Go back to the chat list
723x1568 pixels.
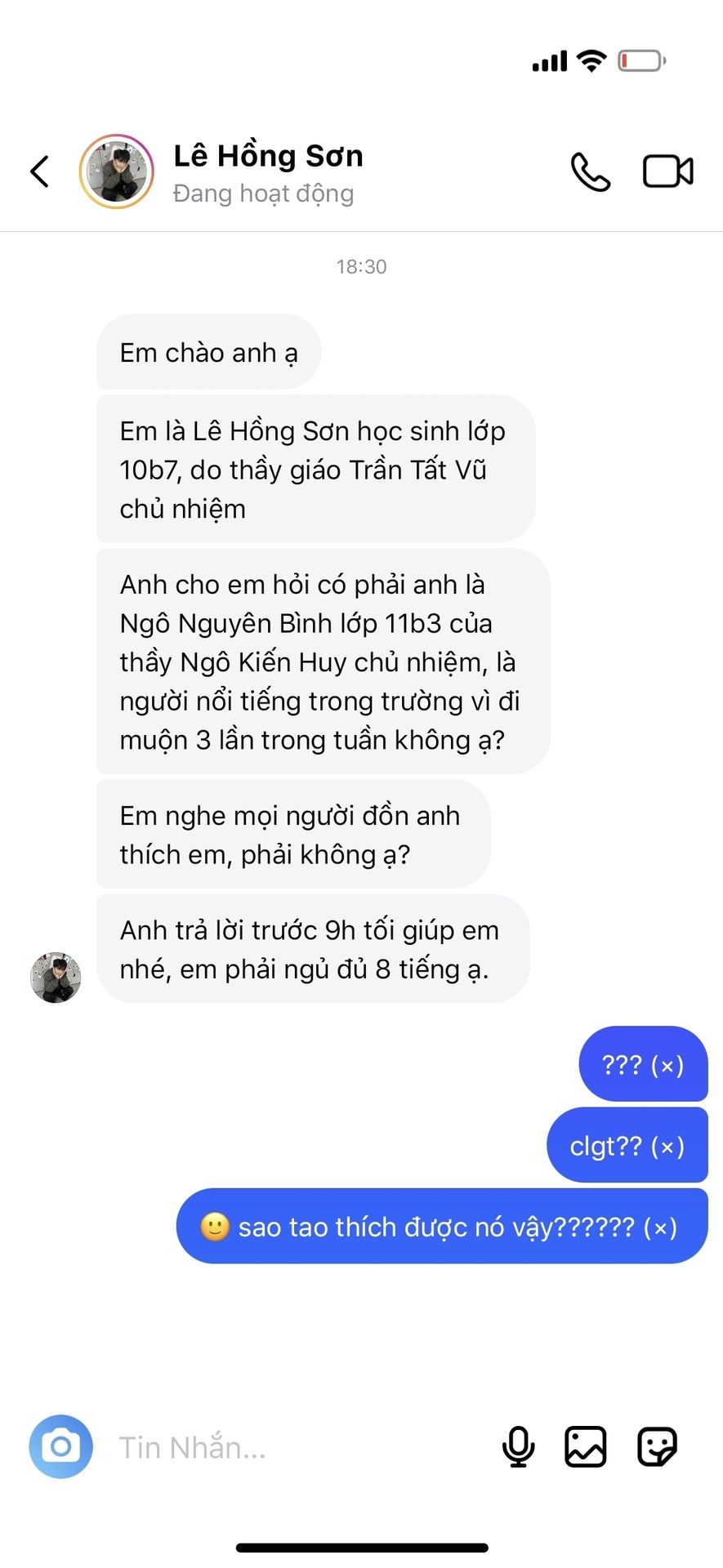pyautogui.click(x=40, y=171)
